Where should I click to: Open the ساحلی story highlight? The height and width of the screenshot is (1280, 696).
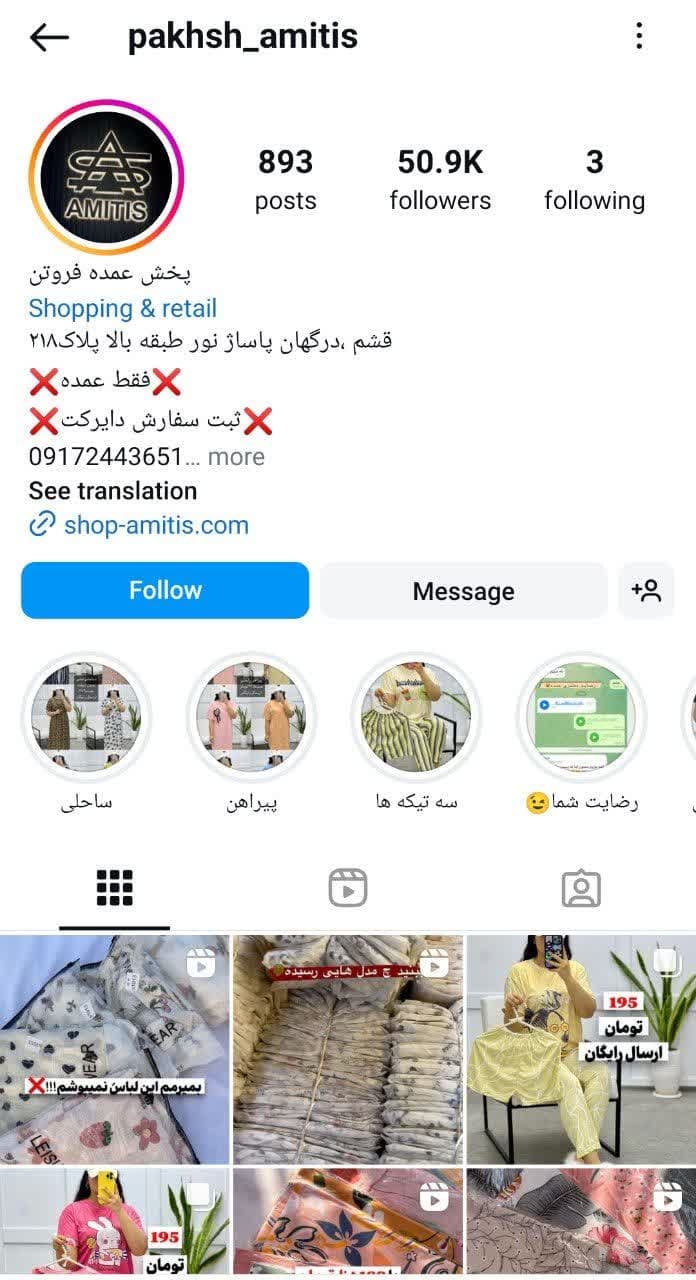point(87,716)
